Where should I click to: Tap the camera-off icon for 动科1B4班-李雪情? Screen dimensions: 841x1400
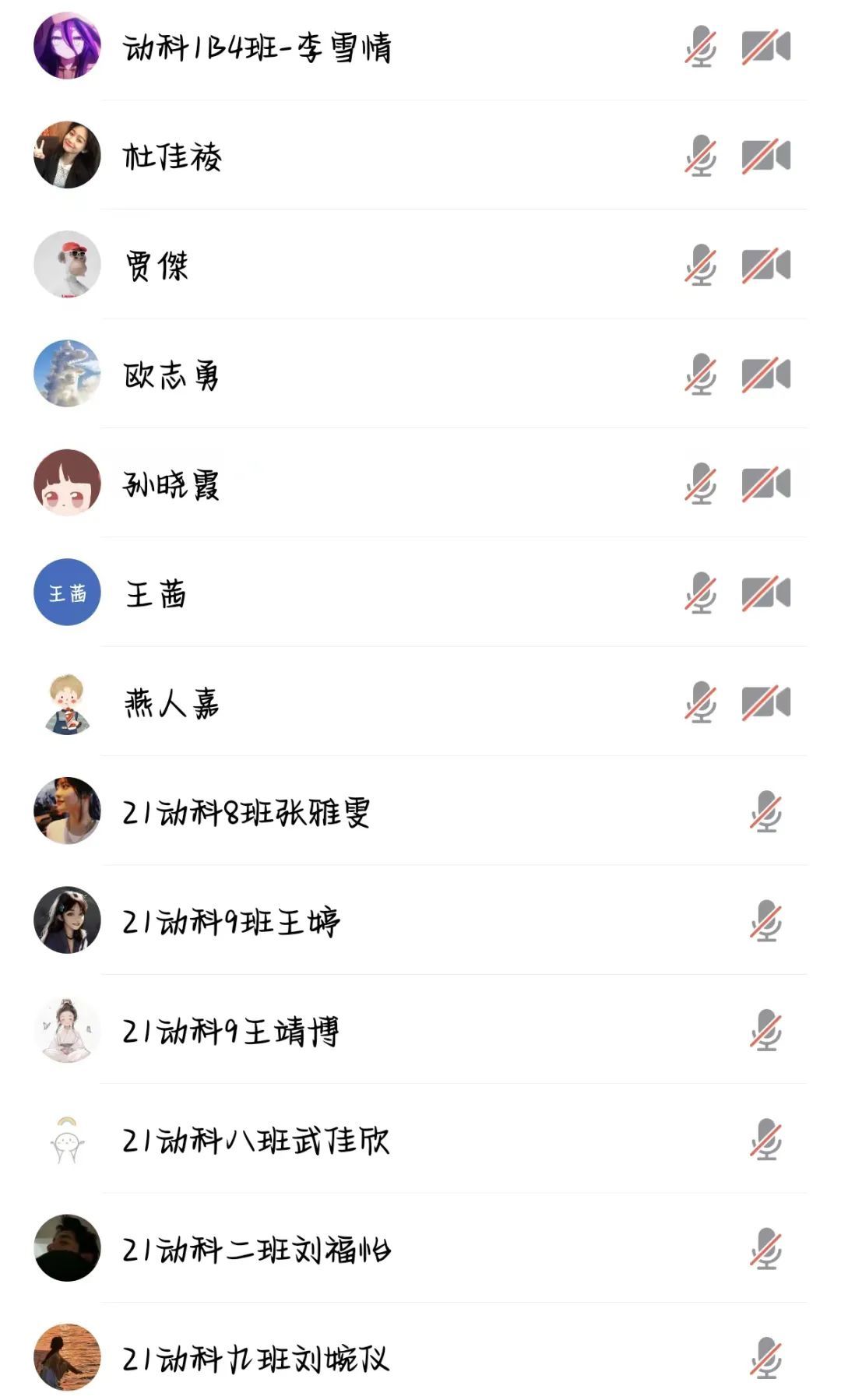coord(766,47)
